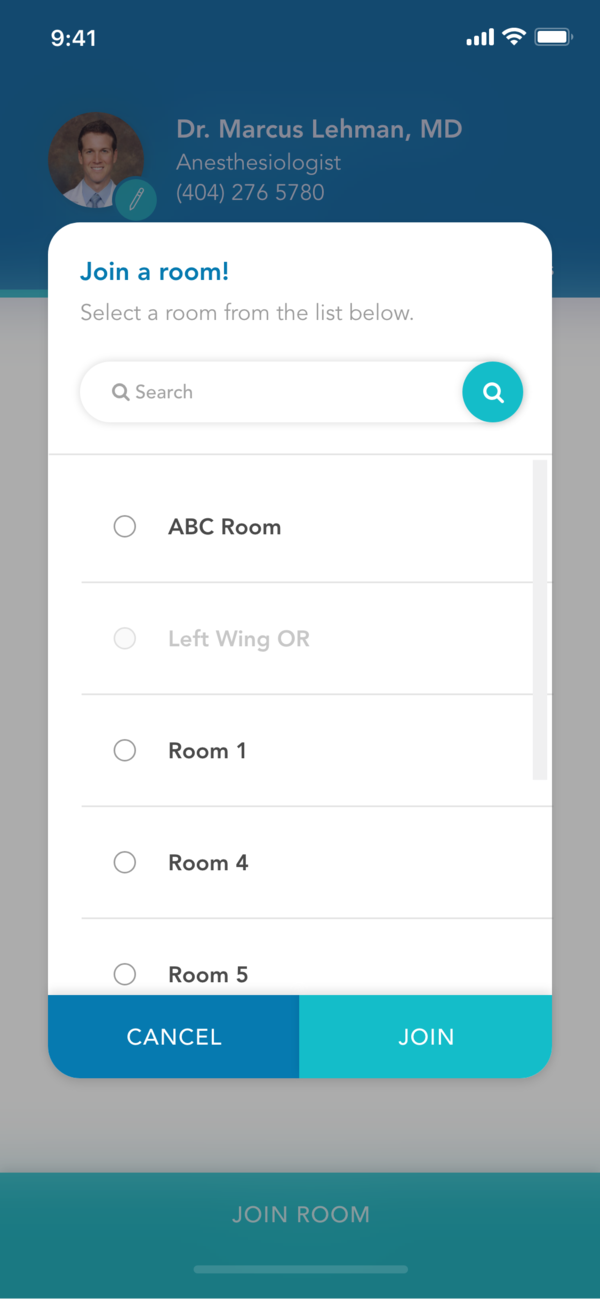Cancel the join room dialog
Image resolution: width=600 pixels, height=1299 pixels.
(174, 1037)
